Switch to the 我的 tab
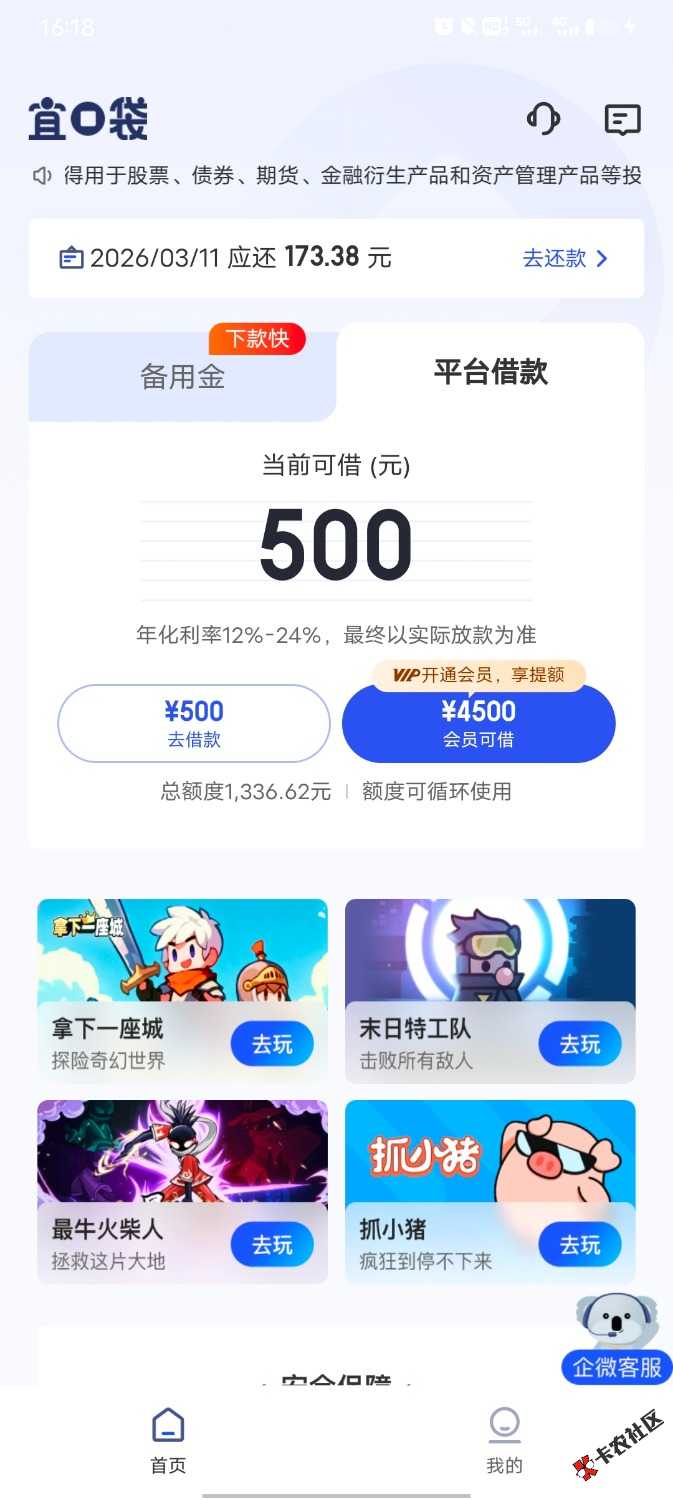The image size is (673, 1500). pos(504,1440)
